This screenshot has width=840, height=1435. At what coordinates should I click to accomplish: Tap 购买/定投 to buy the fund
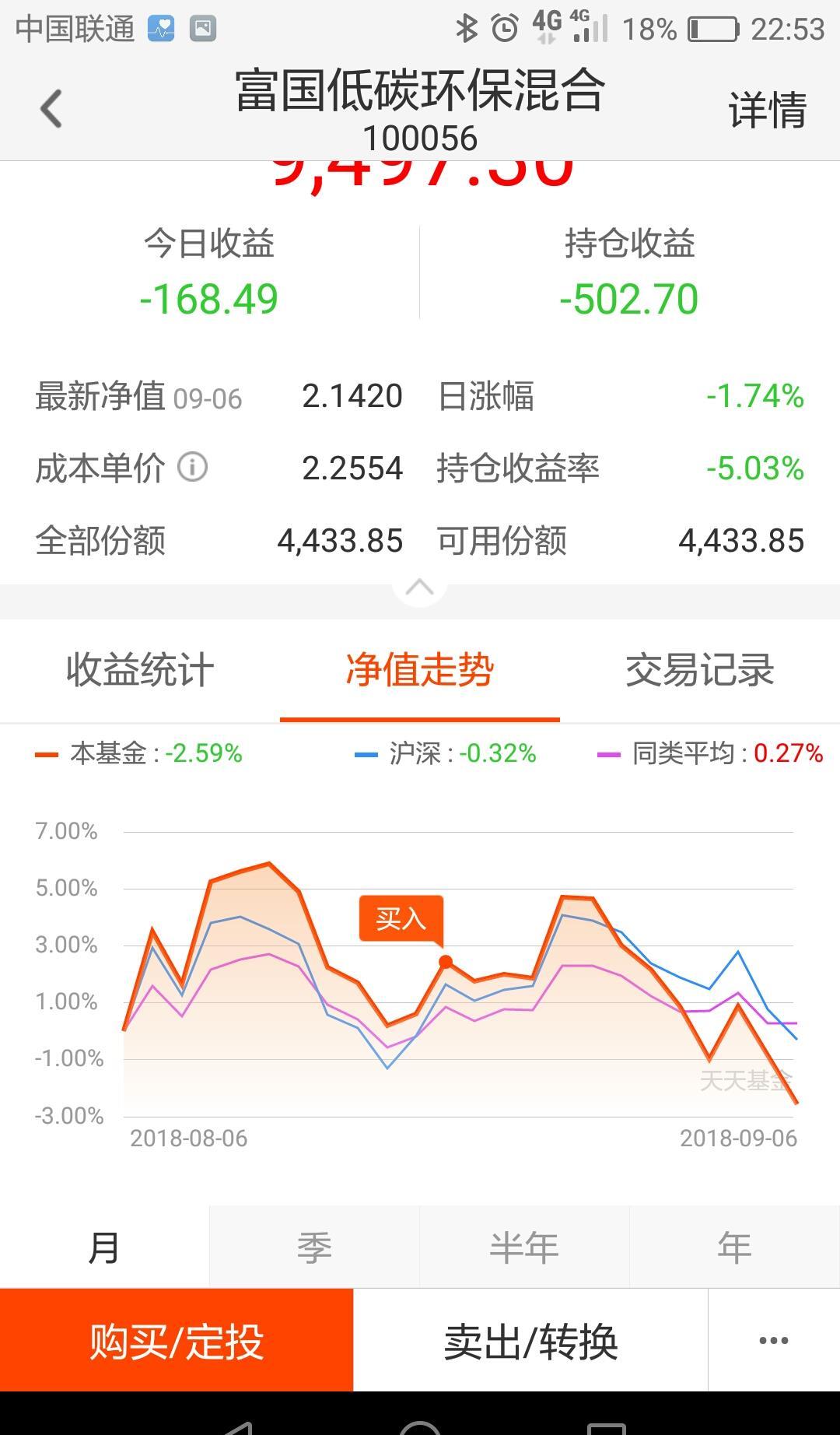[177, 1341]
